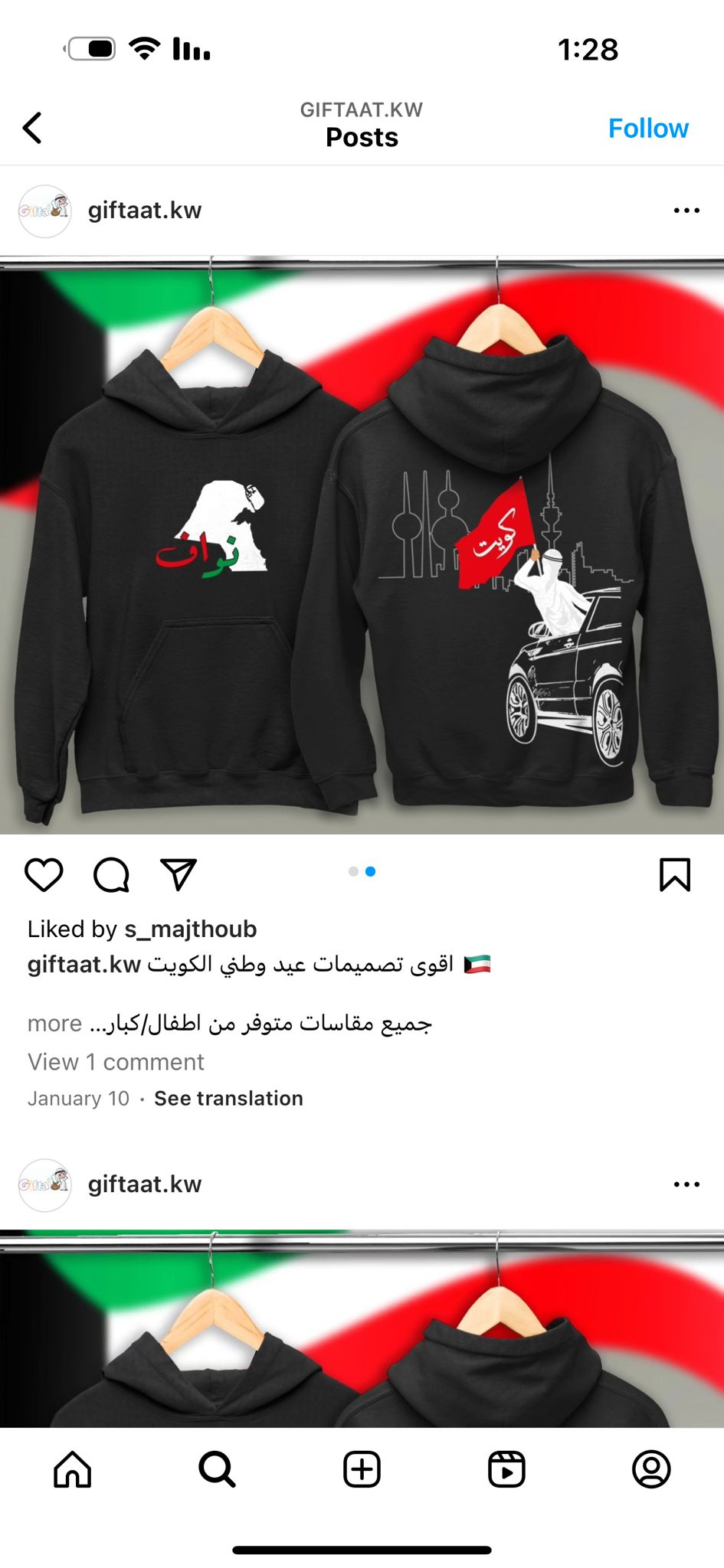The height and width of the screenshot is (1568, 724).
Task: Share the post via the paper plane icon
Action: (179, 874)
